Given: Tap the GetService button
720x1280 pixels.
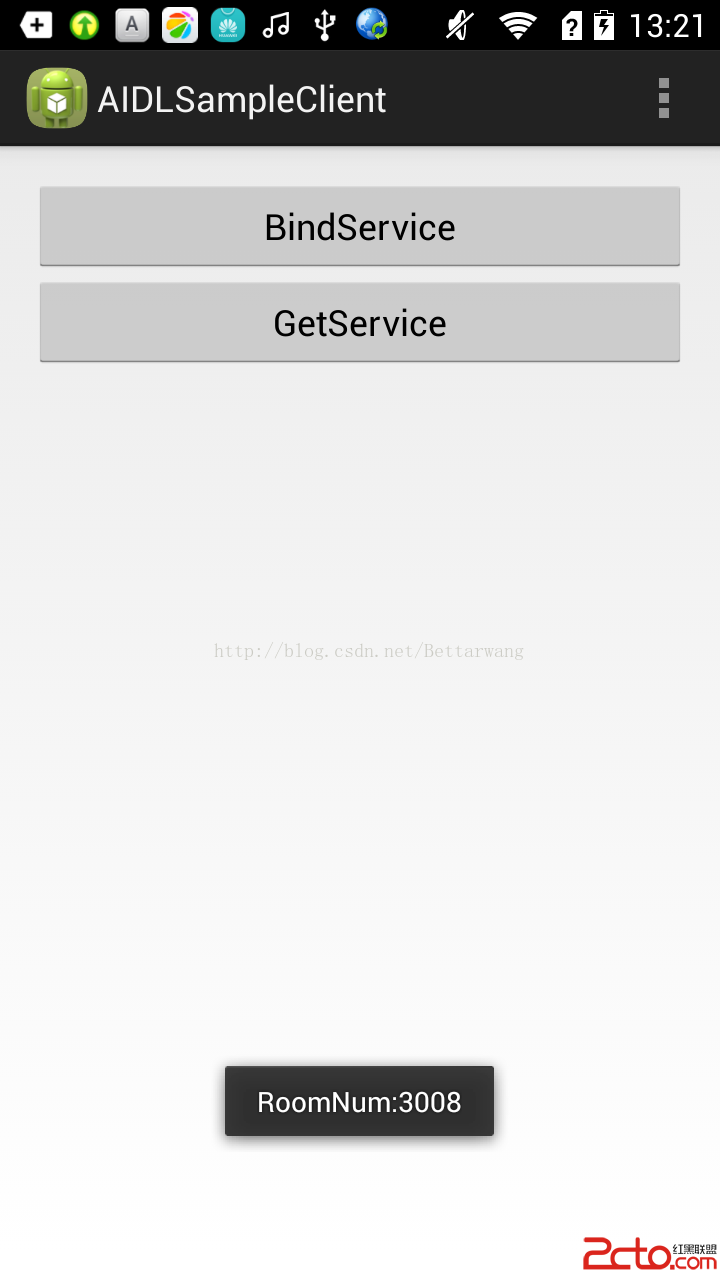Looking at the screenshot, I should point(360,322).
